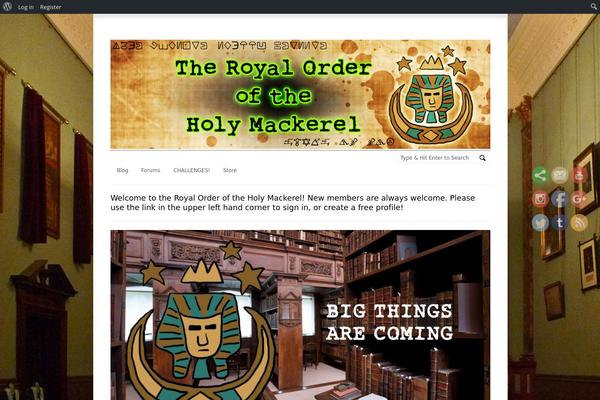The width and height of the screenshot is (600, 400).
Task: Open the 'Big Things Are Coming' image
Action: [x=300, y=315]
